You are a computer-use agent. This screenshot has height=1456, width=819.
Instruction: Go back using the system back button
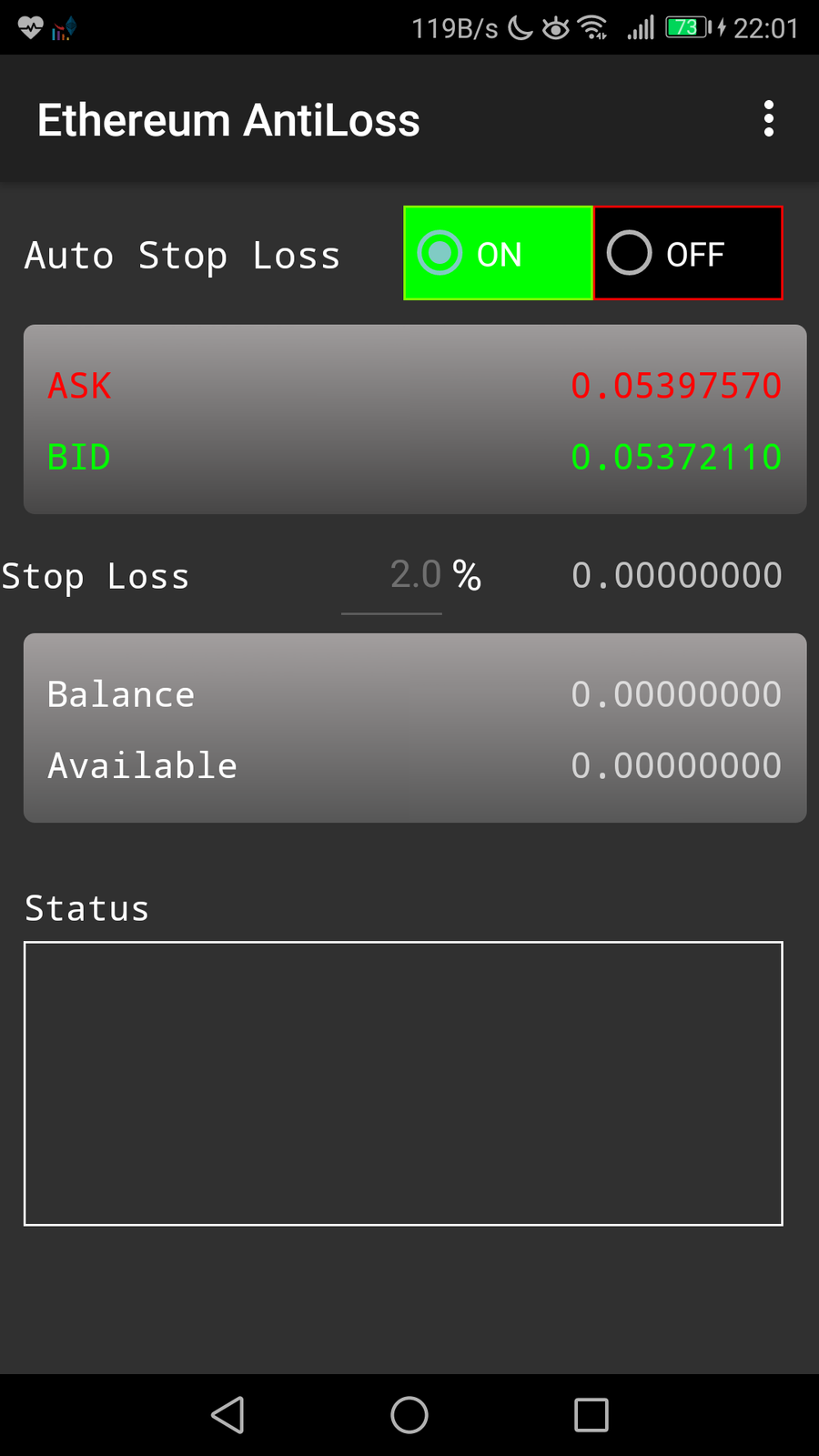(x=227, y=1415)
